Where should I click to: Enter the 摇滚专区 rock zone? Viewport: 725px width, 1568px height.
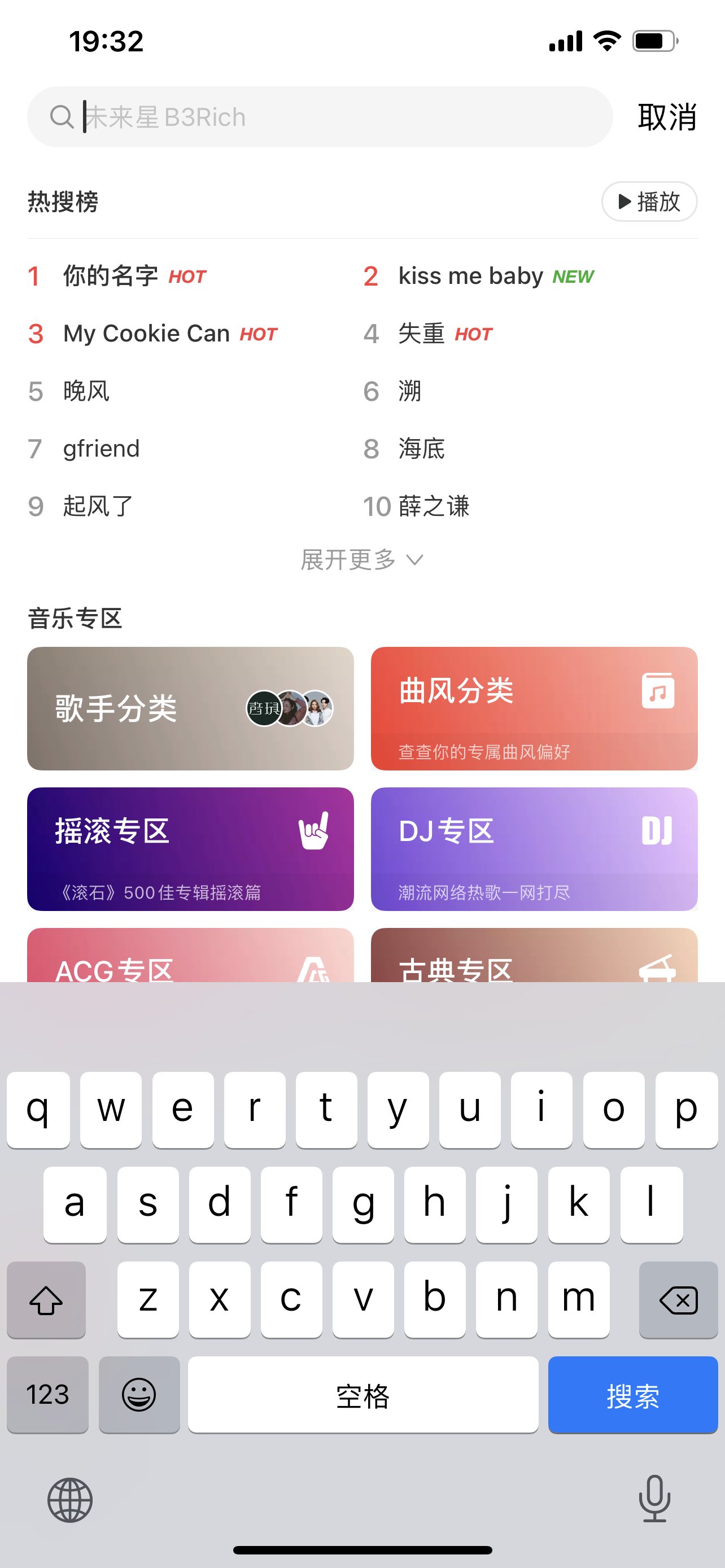click(x=190, y=849)
